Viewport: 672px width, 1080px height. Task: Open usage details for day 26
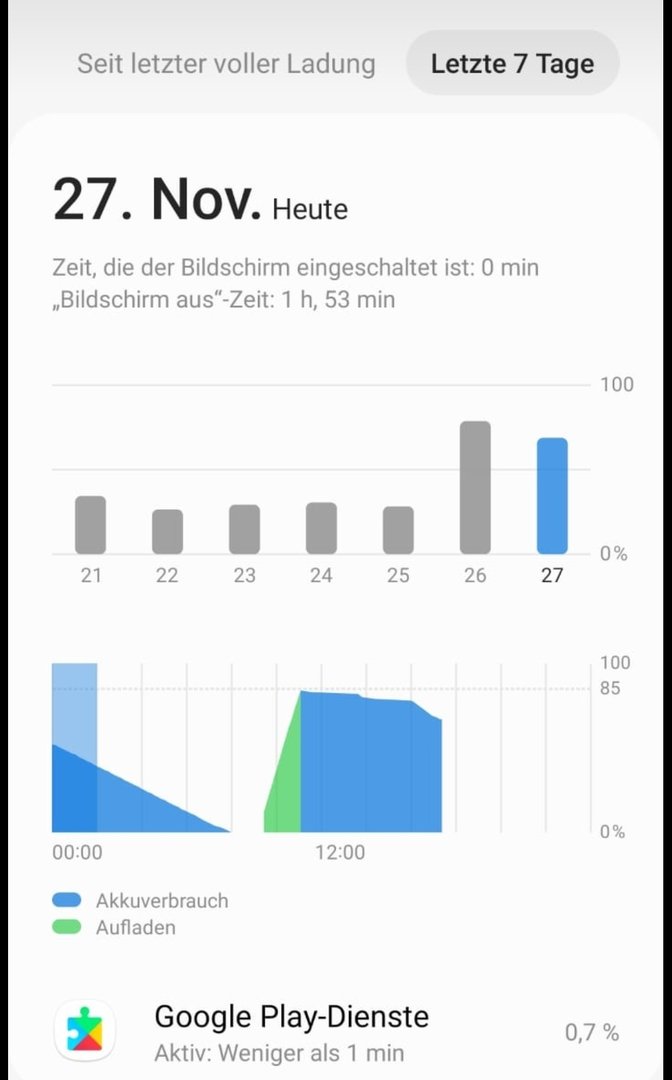click(475, 488)
